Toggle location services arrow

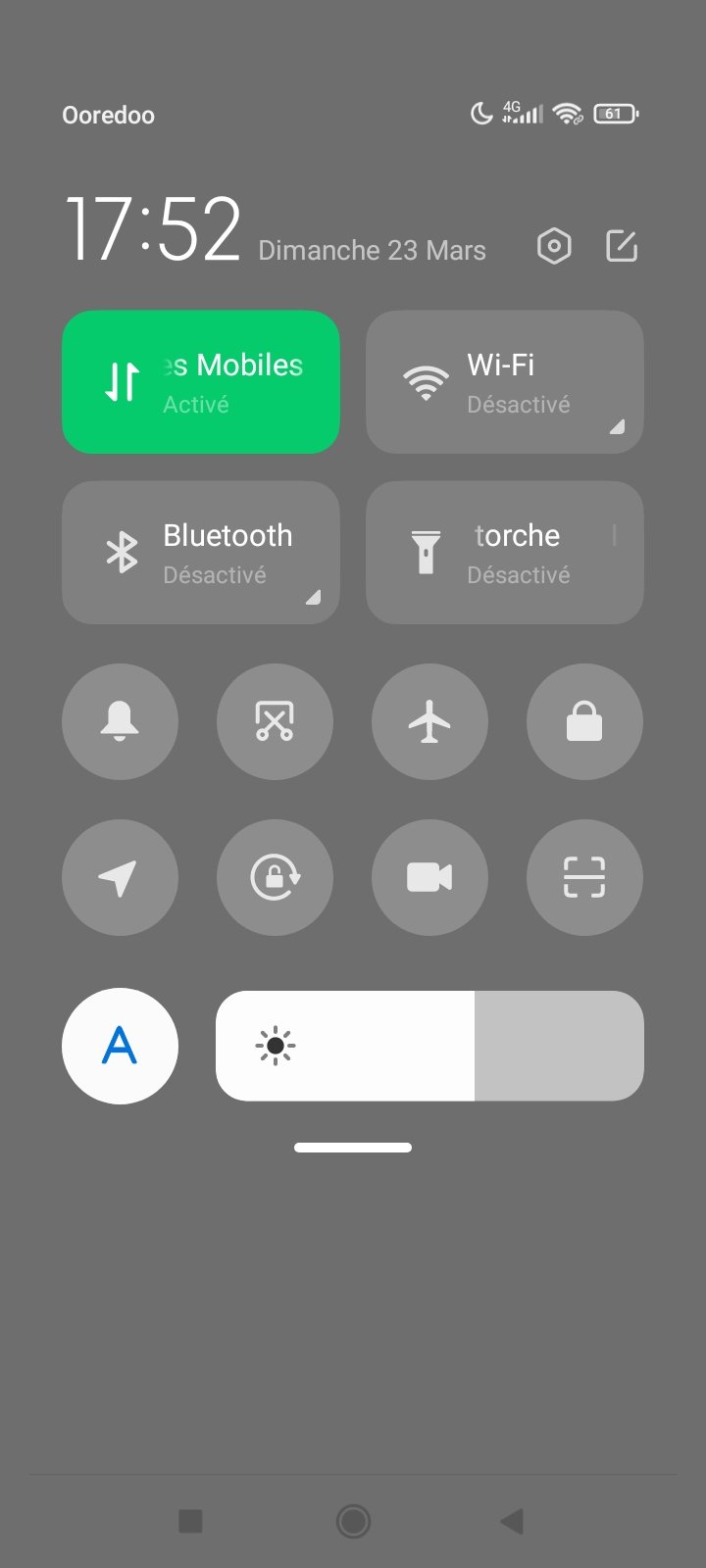click(120, 877)
